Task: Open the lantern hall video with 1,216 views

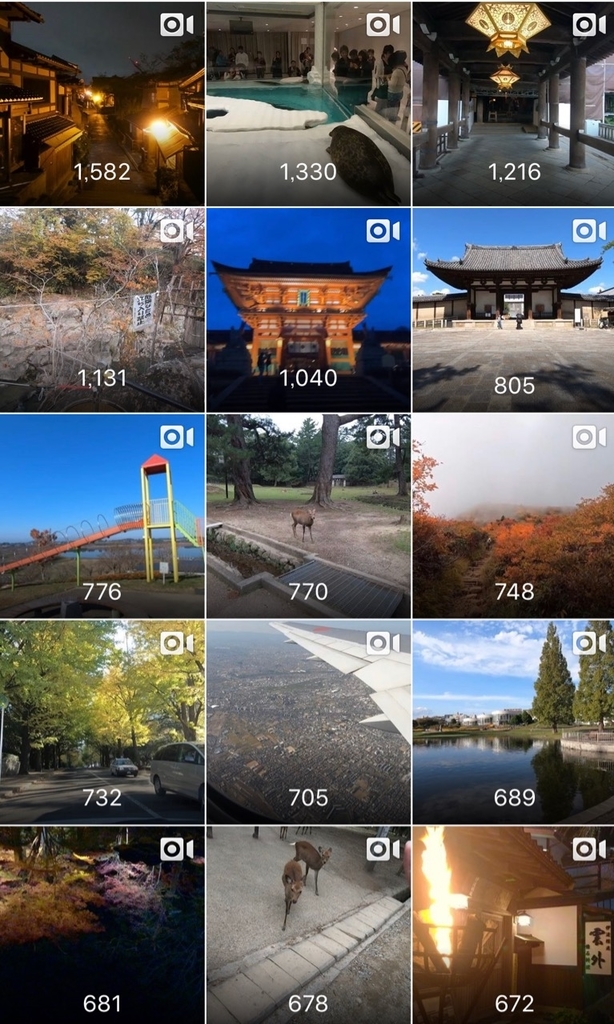Action: [x=514, y=102]
